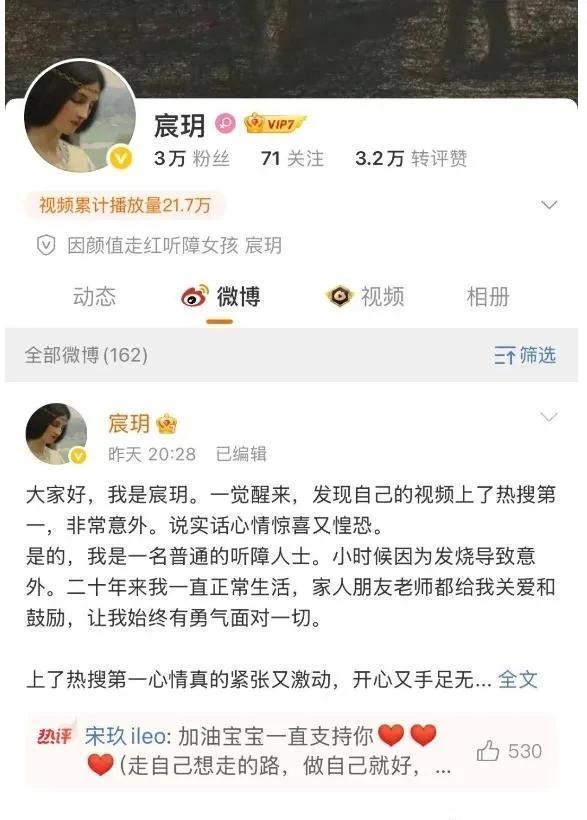Viewport: 587px width, 820px height.
Task: Select the 微博 tab
Action: click(221, 297)
